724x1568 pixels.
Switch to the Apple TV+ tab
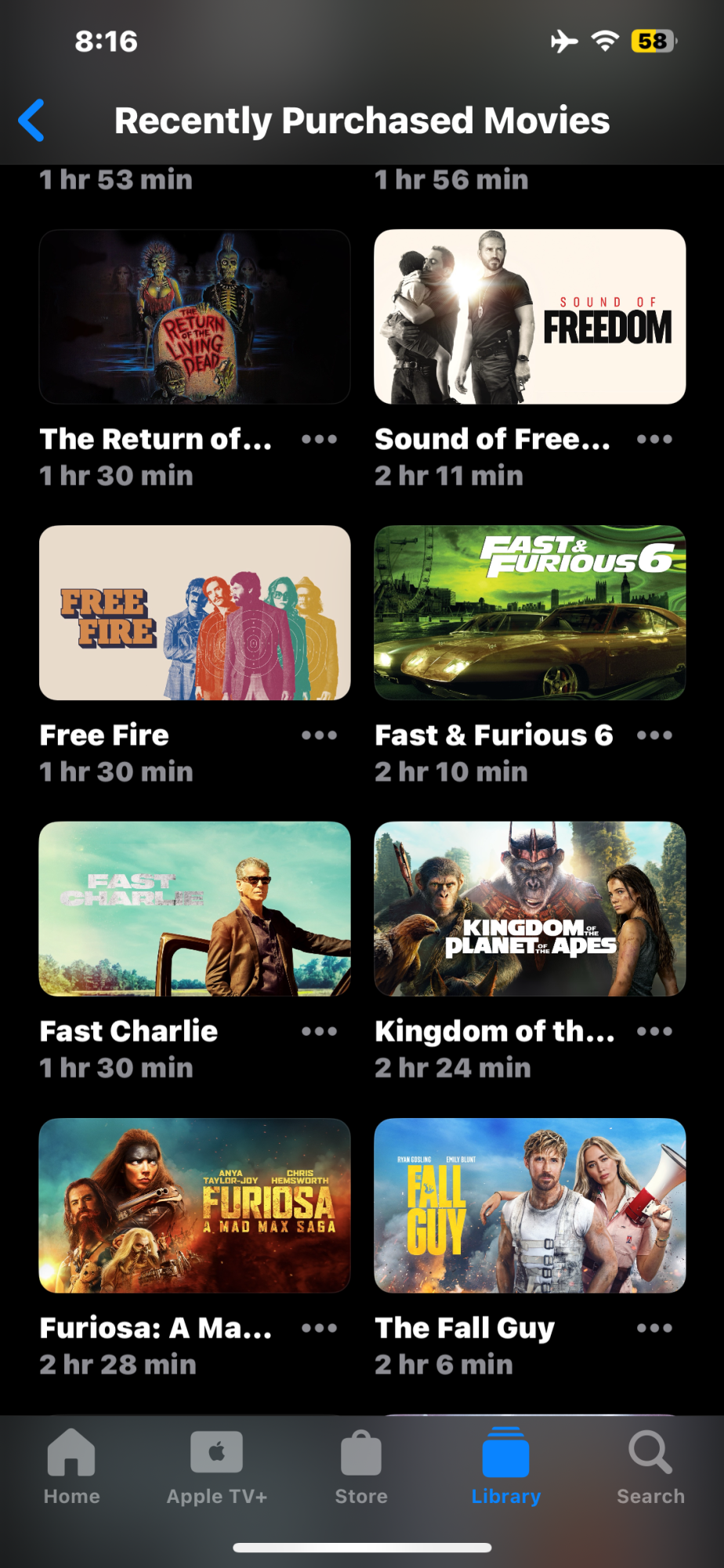click(217, 1466)
